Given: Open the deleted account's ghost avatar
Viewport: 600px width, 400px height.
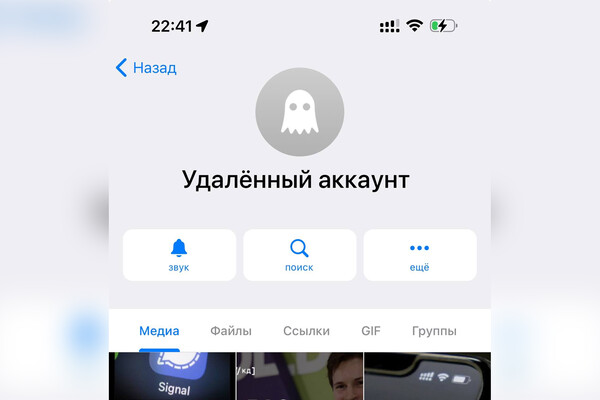Looking at the screenshot, I should pyautogui.click(x=300, y=112).
